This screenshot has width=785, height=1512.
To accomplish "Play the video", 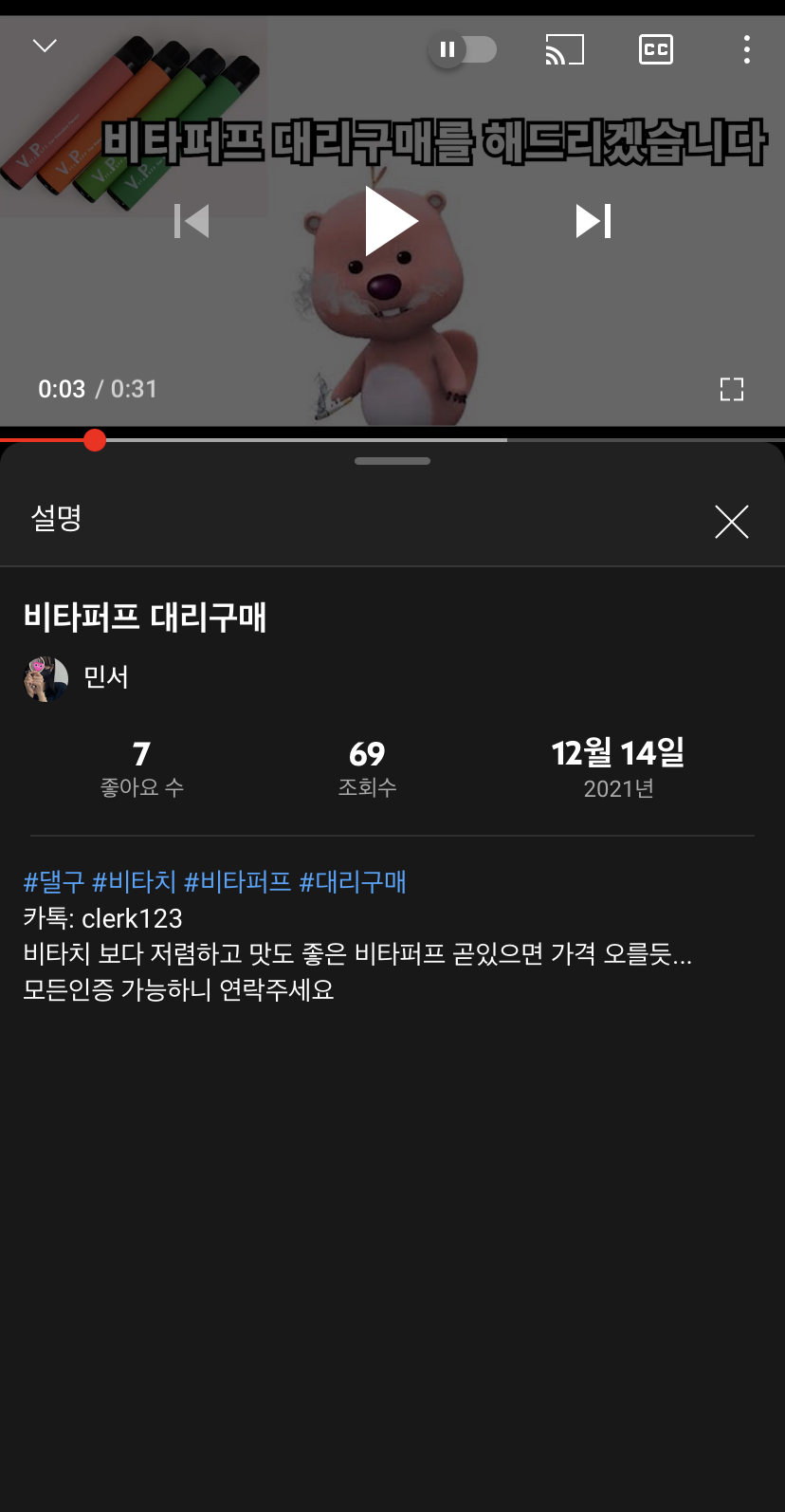I will click(x=391, y=221).
